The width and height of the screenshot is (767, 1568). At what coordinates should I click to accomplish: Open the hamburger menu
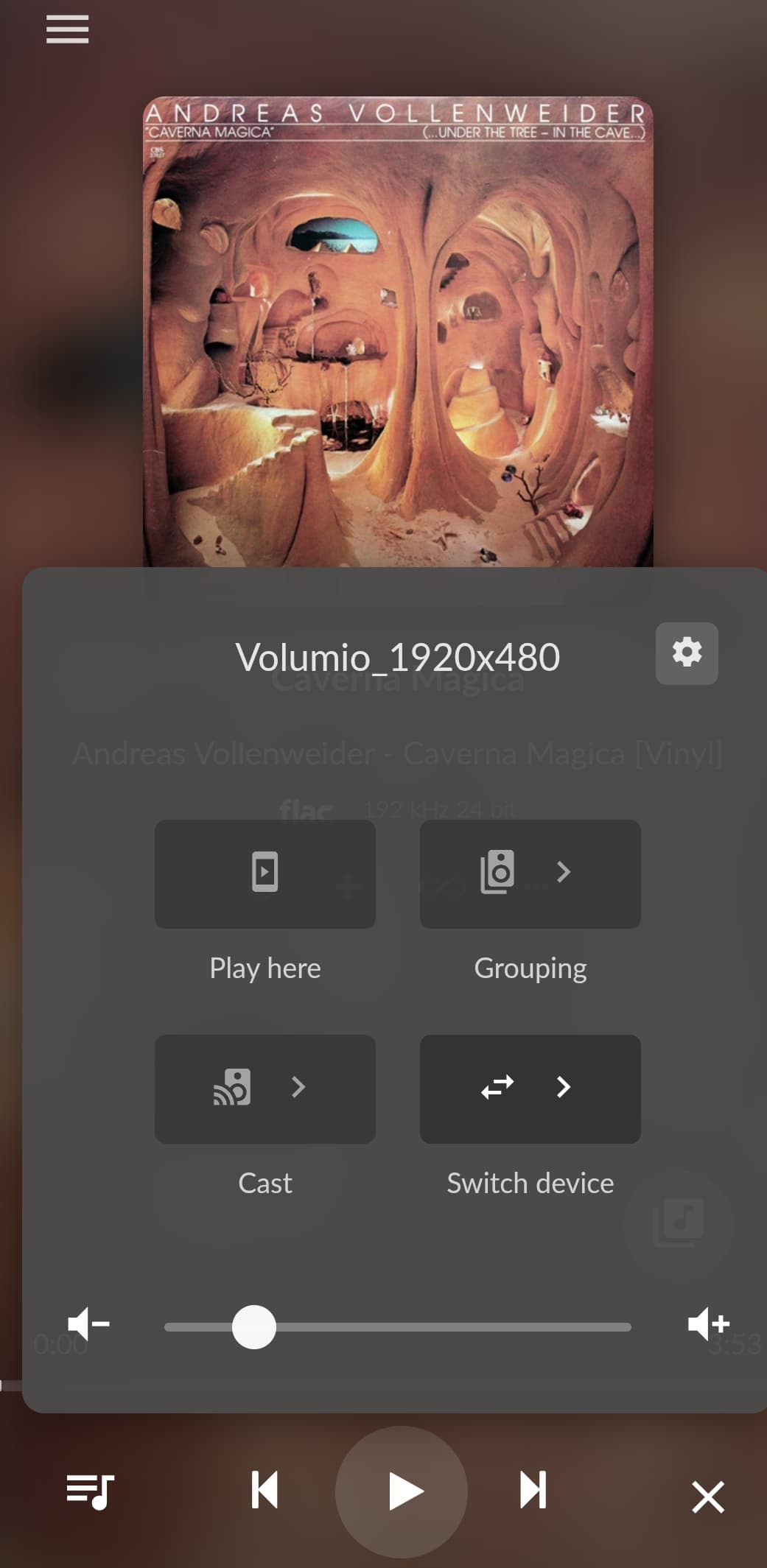67,29
